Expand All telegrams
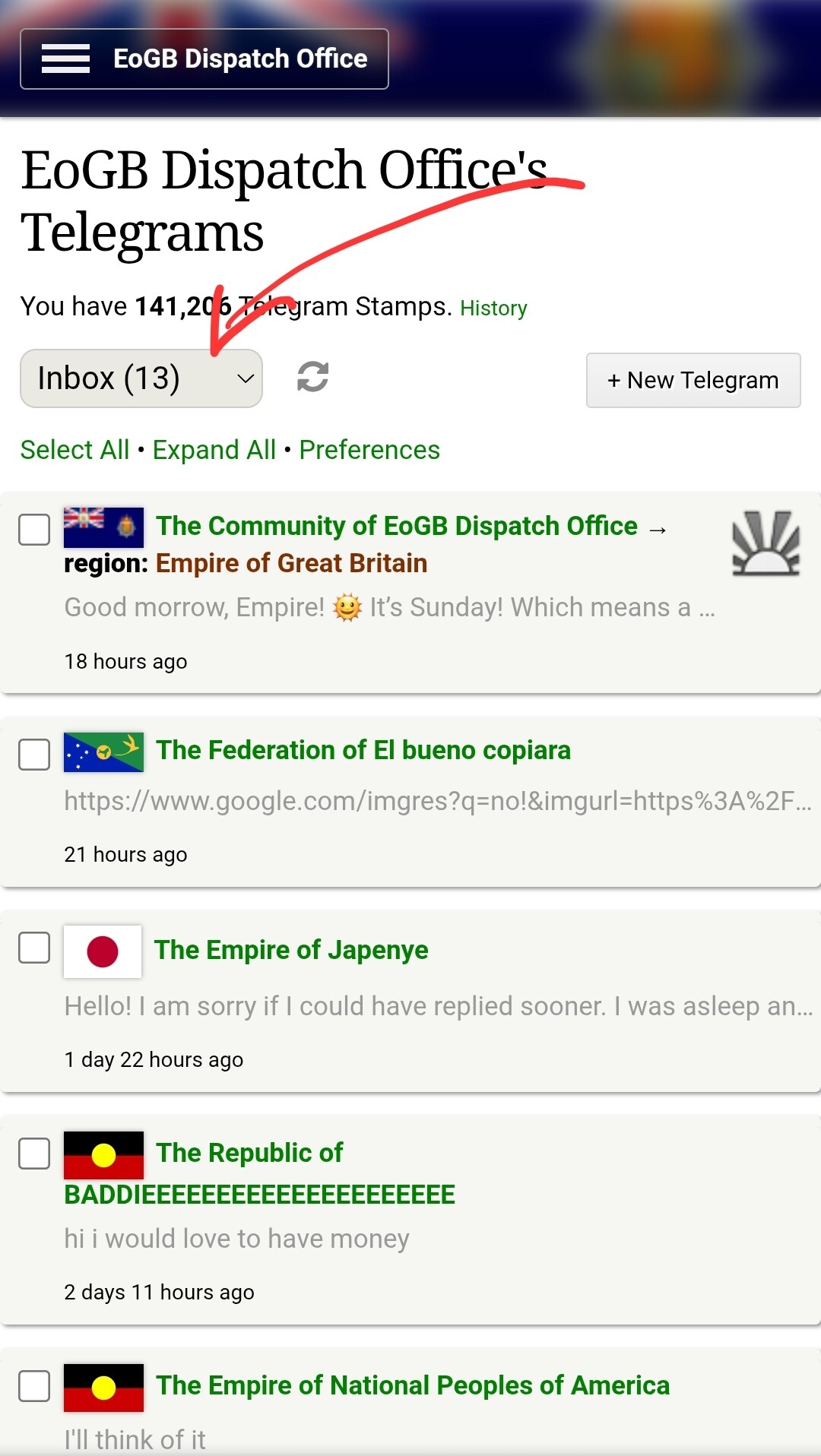821x1456 pixels. click(214, 450)
